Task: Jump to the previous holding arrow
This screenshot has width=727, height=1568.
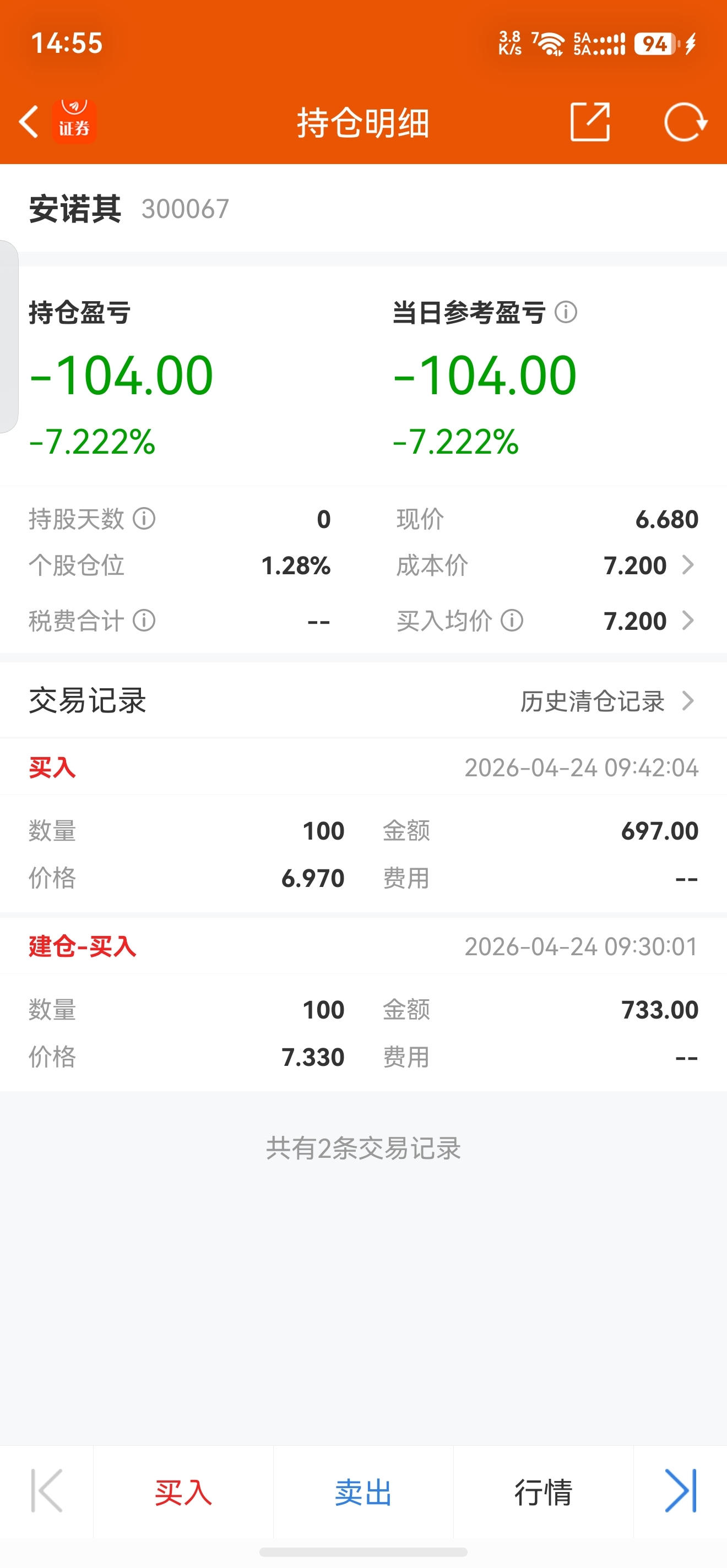Action: (47, 1491)
